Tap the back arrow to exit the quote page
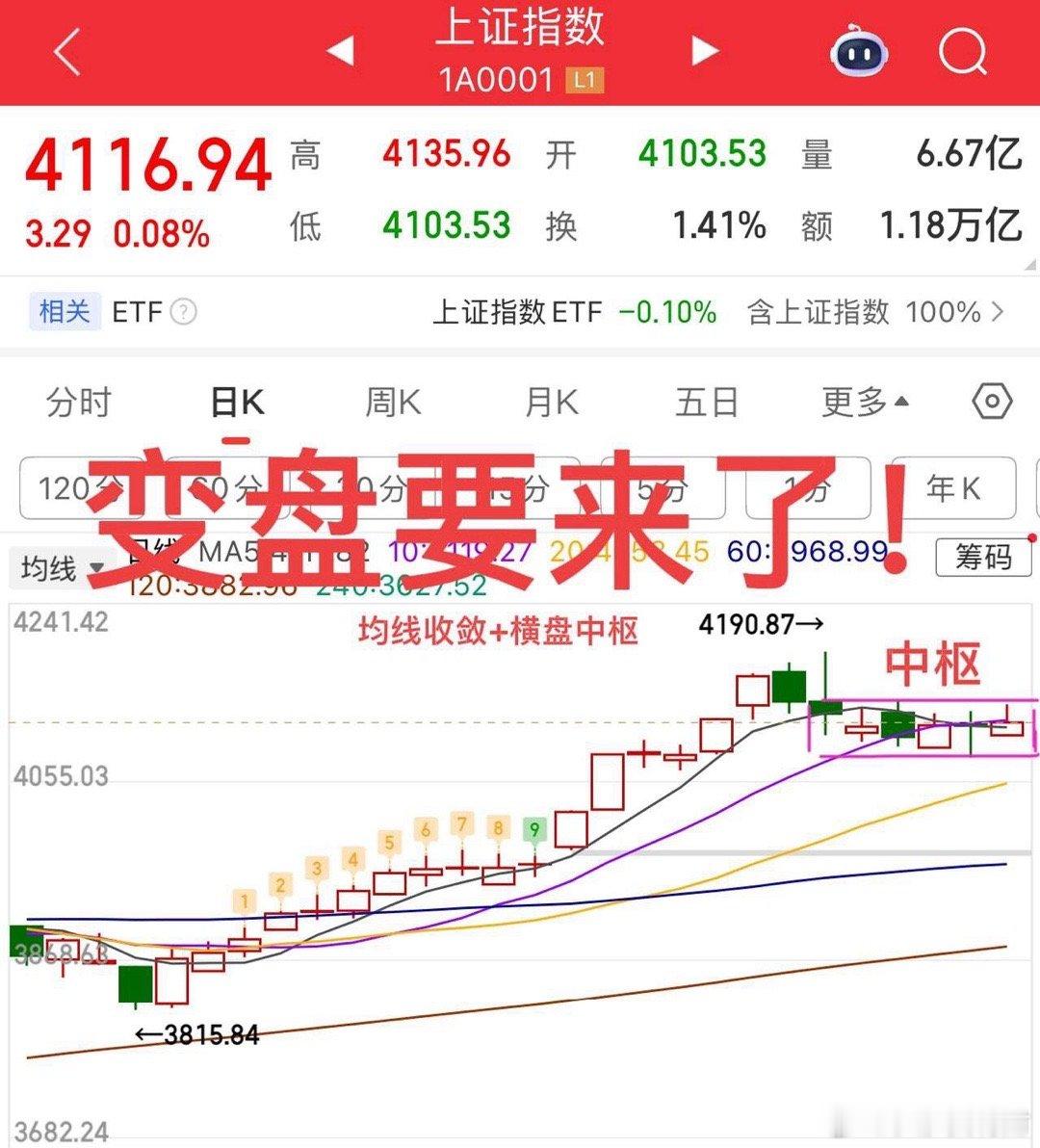The width and height of the screenshot is (1040, 1148). [64, 53]
